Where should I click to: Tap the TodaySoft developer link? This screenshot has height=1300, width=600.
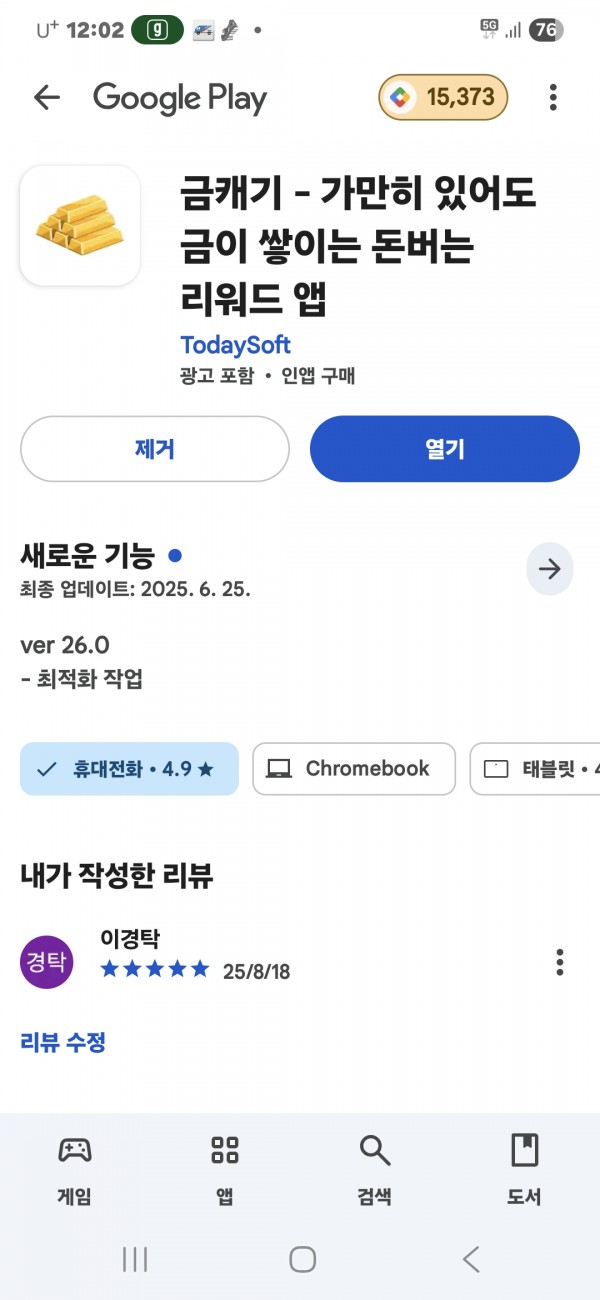click(x=235, y=345)
